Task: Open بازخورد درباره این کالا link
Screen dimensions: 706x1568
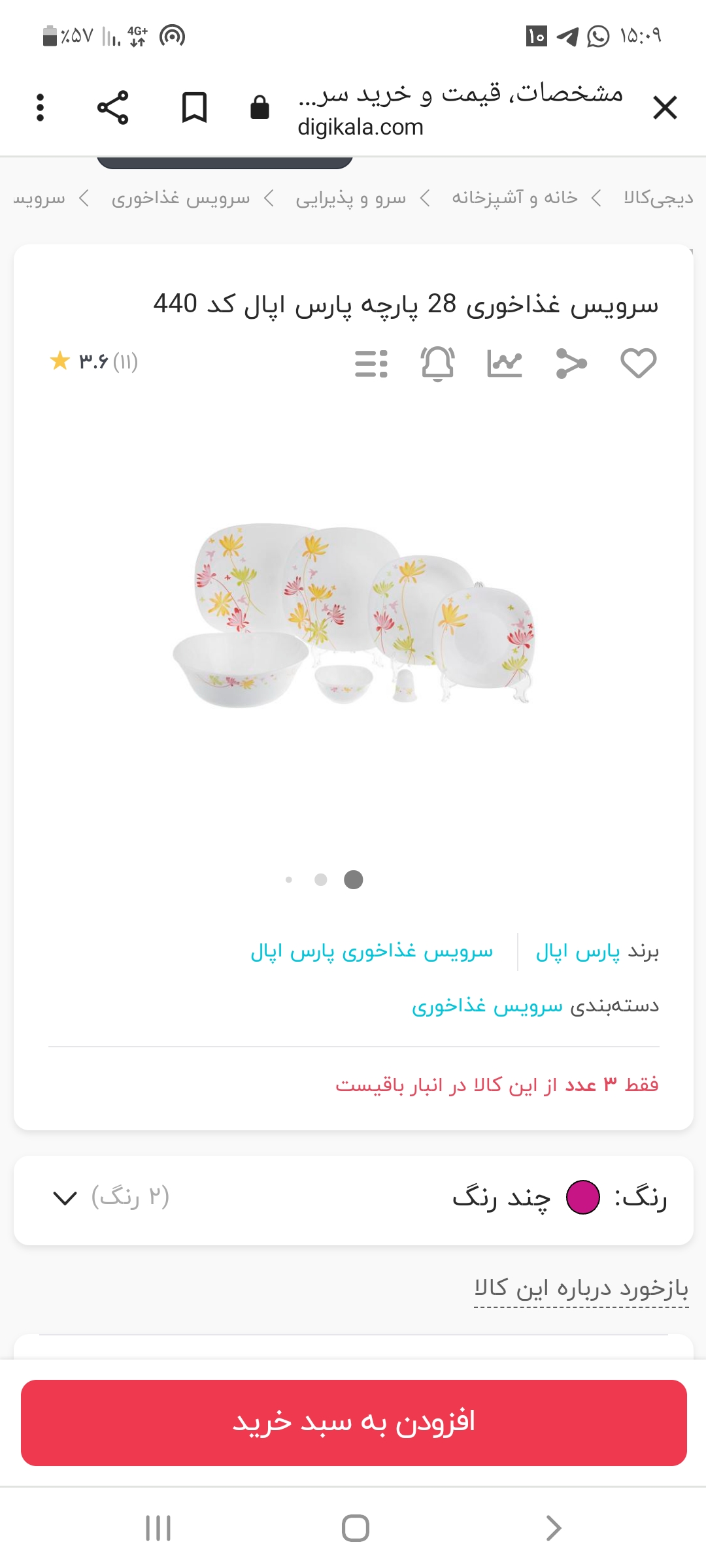Action: point(581,1288)
